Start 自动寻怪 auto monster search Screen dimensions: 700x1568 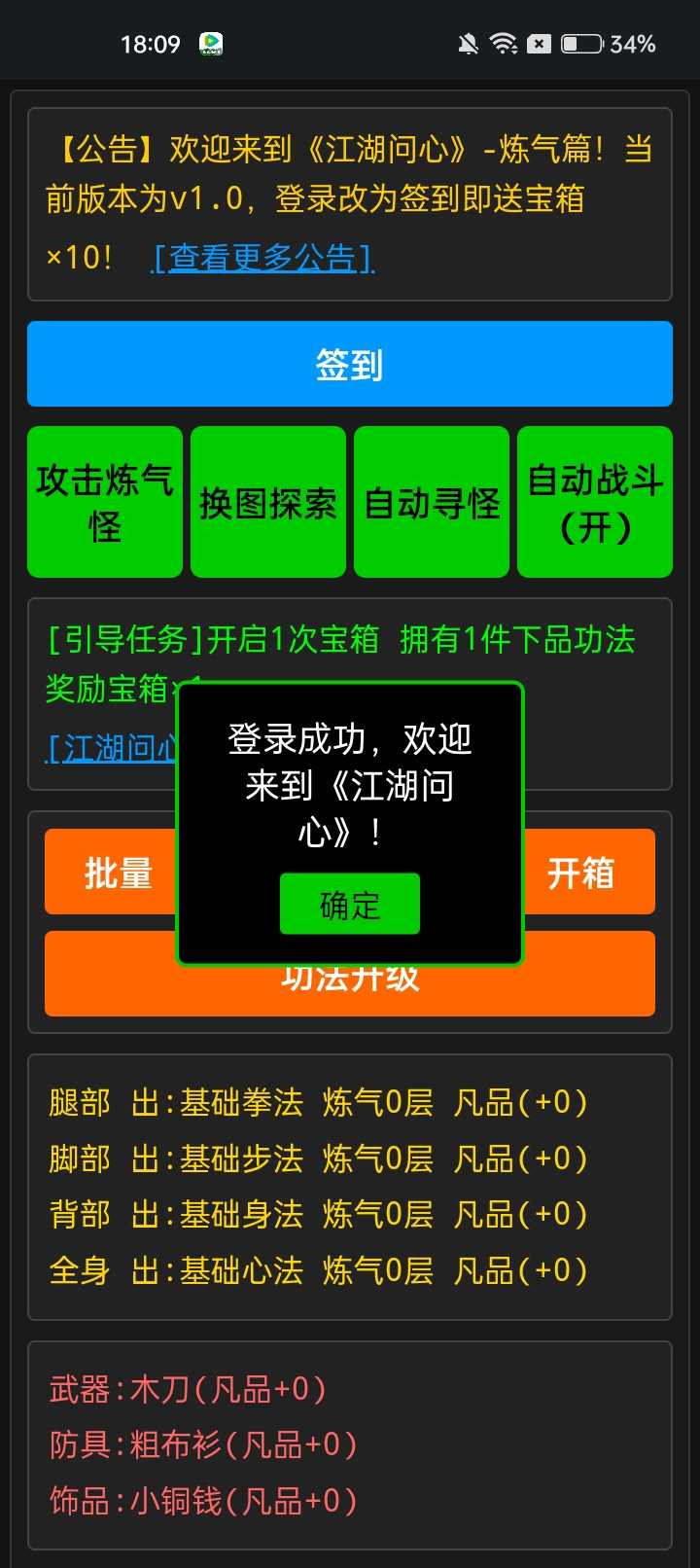(432, 502)
